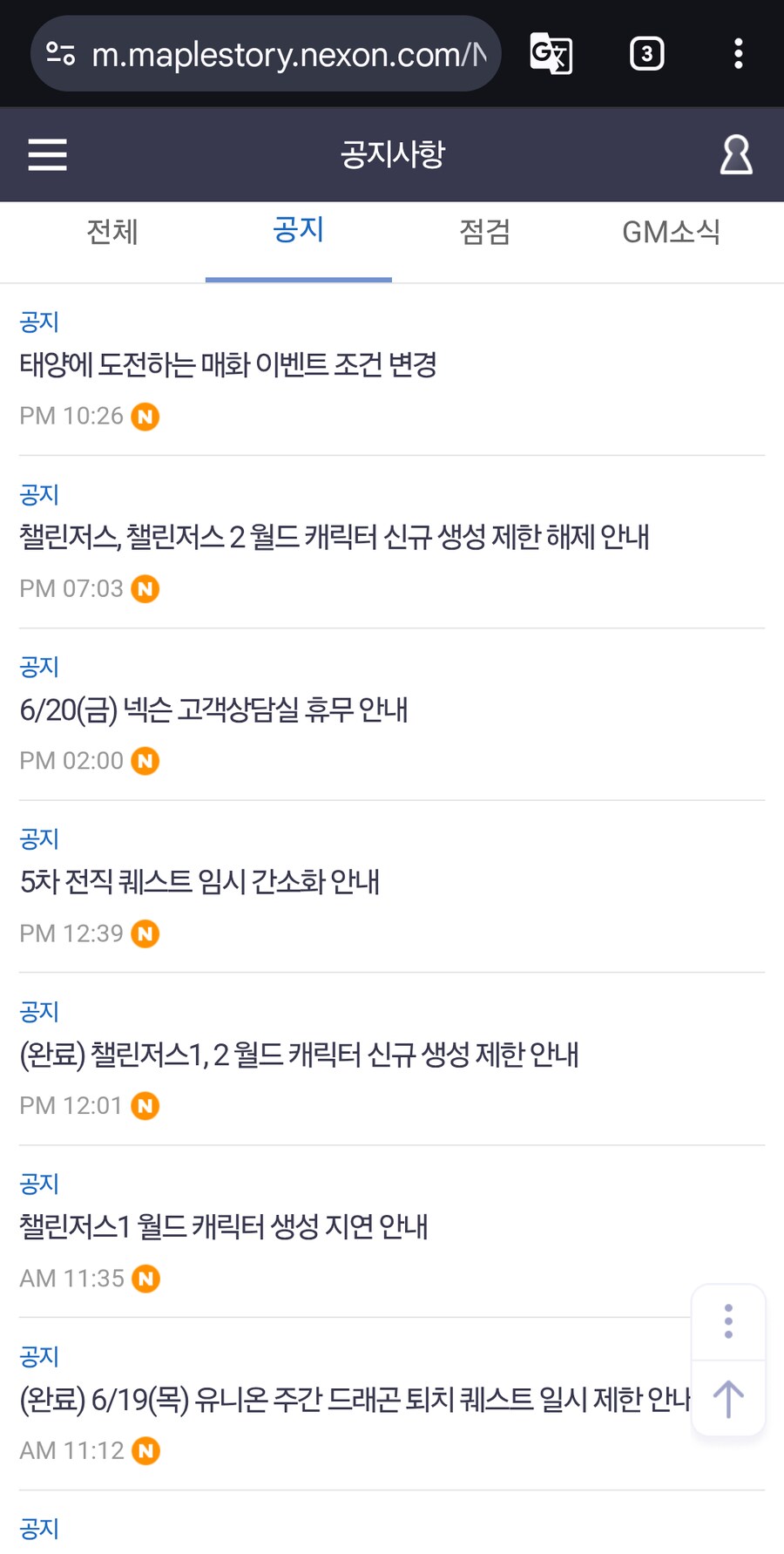
Task: Click the orange N icon beside PM 12:01
Action: point(145,1107)
